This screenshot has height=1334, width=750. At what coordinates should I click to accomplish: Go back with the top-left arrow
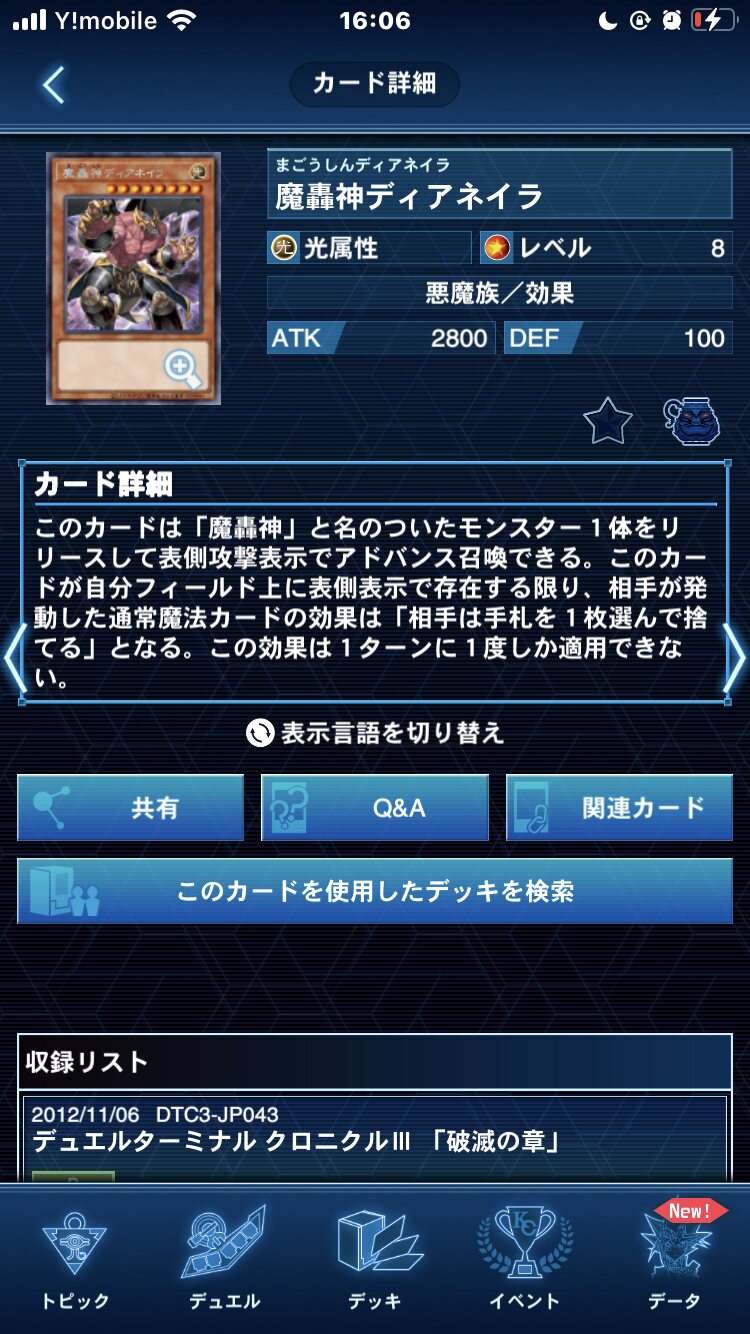54,85
